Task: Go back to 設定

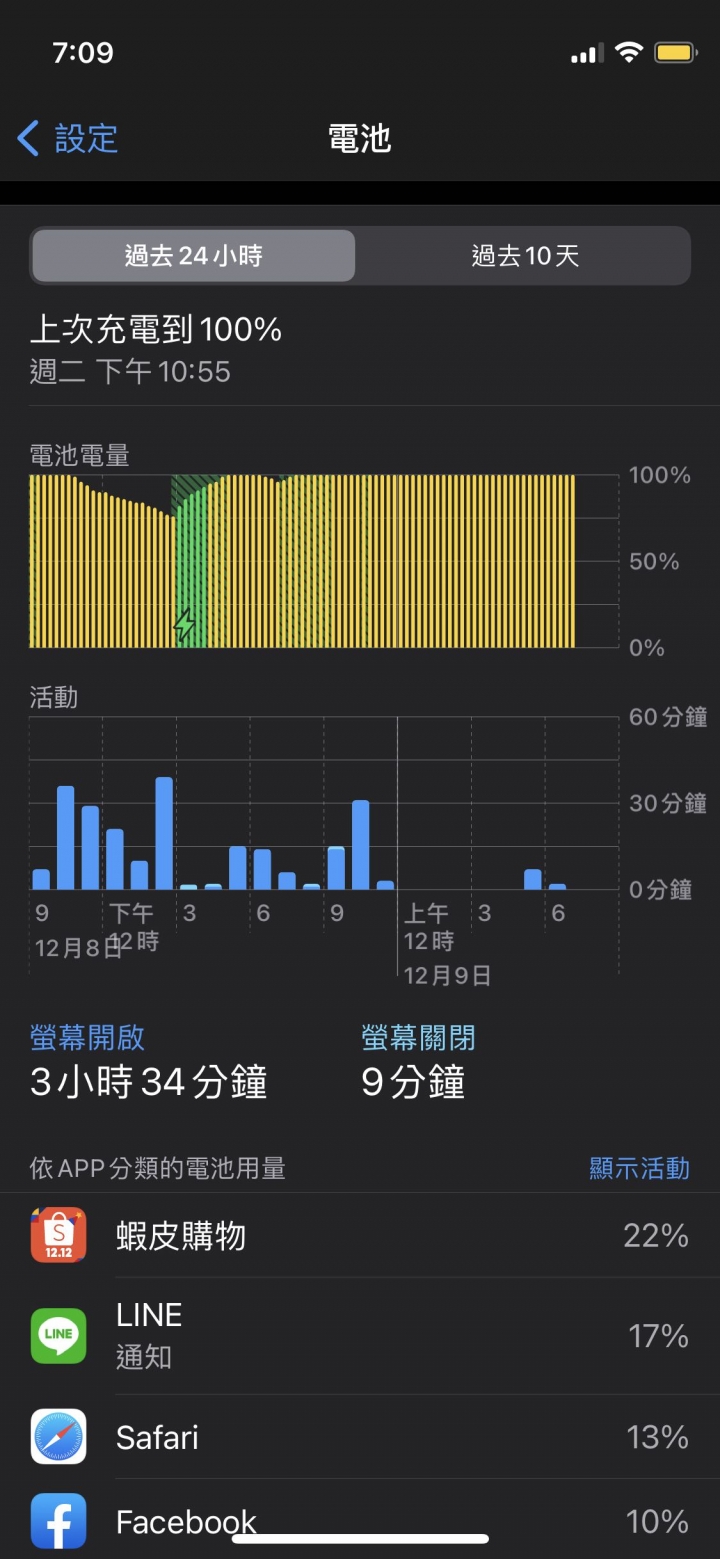Action: (68, 138)
